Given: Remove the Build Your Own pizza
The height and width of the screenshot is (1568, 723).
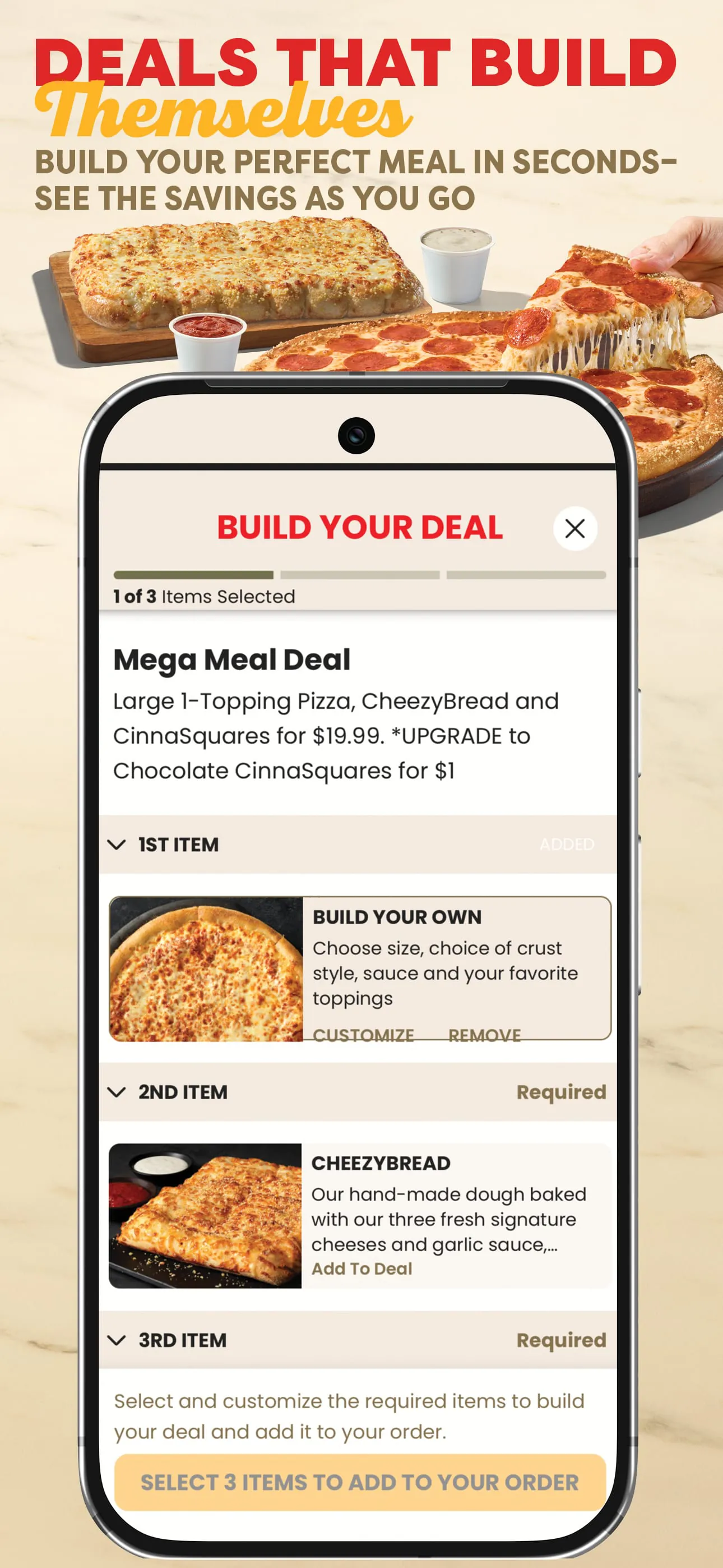Looking at the screenshot, I should (x=484, y=1035).
